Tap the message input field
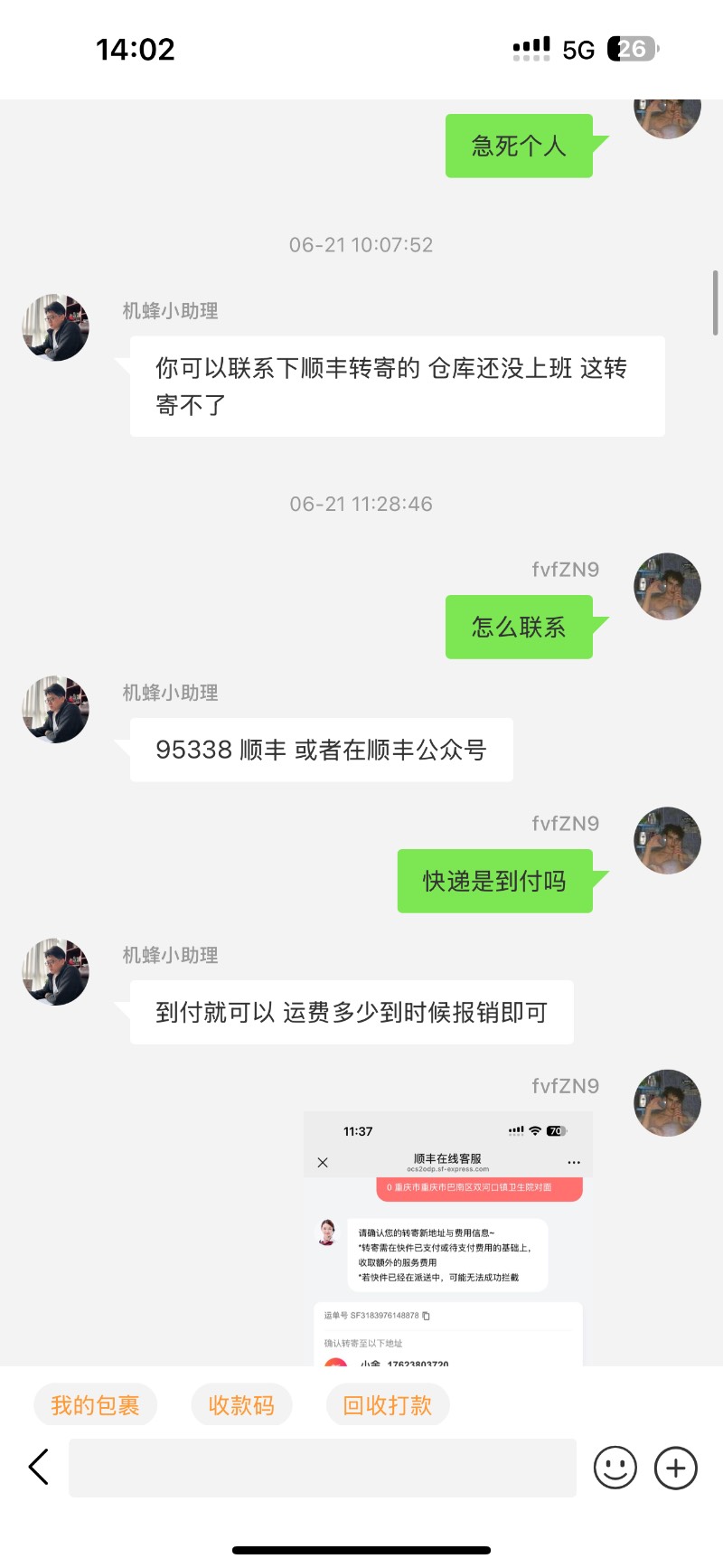The image size is (723, 1568). tap(323, 1467)
